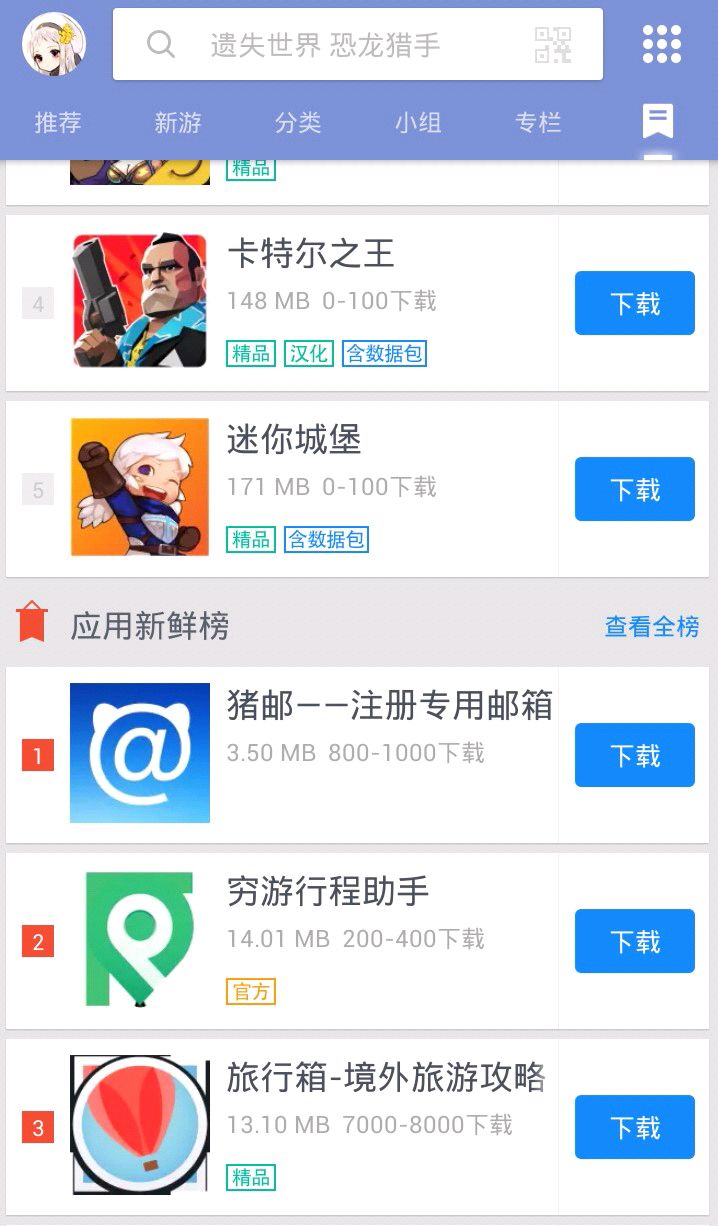Open the 迷你城堡 game details

[x=294, y=440]
